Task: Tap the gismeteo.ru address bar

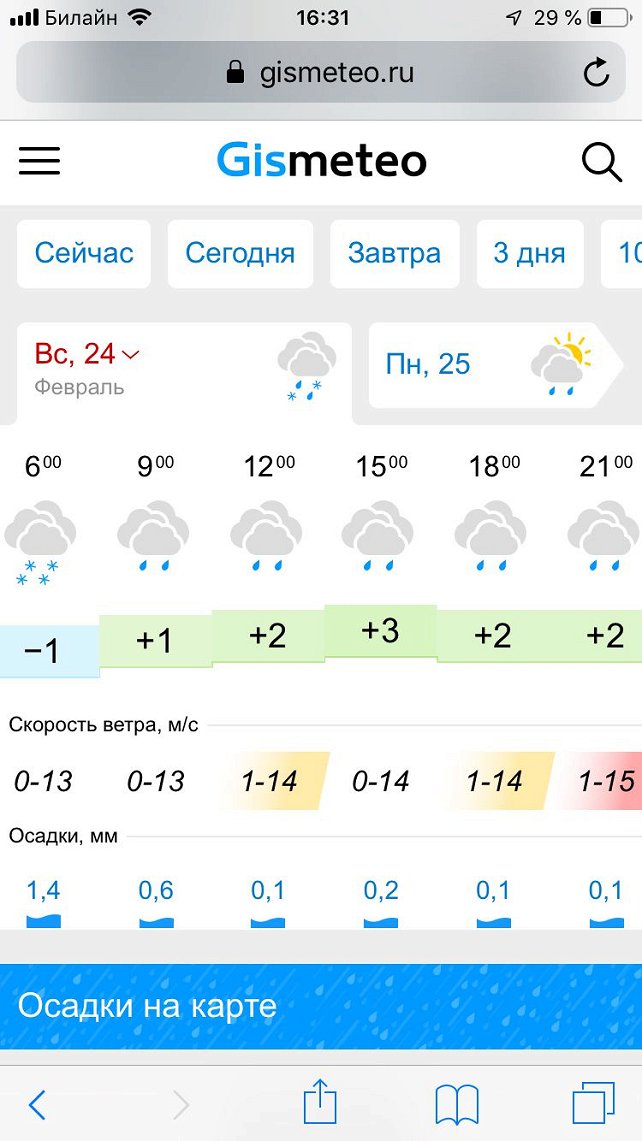Action: pyautogui.click(x=320, y=73)
